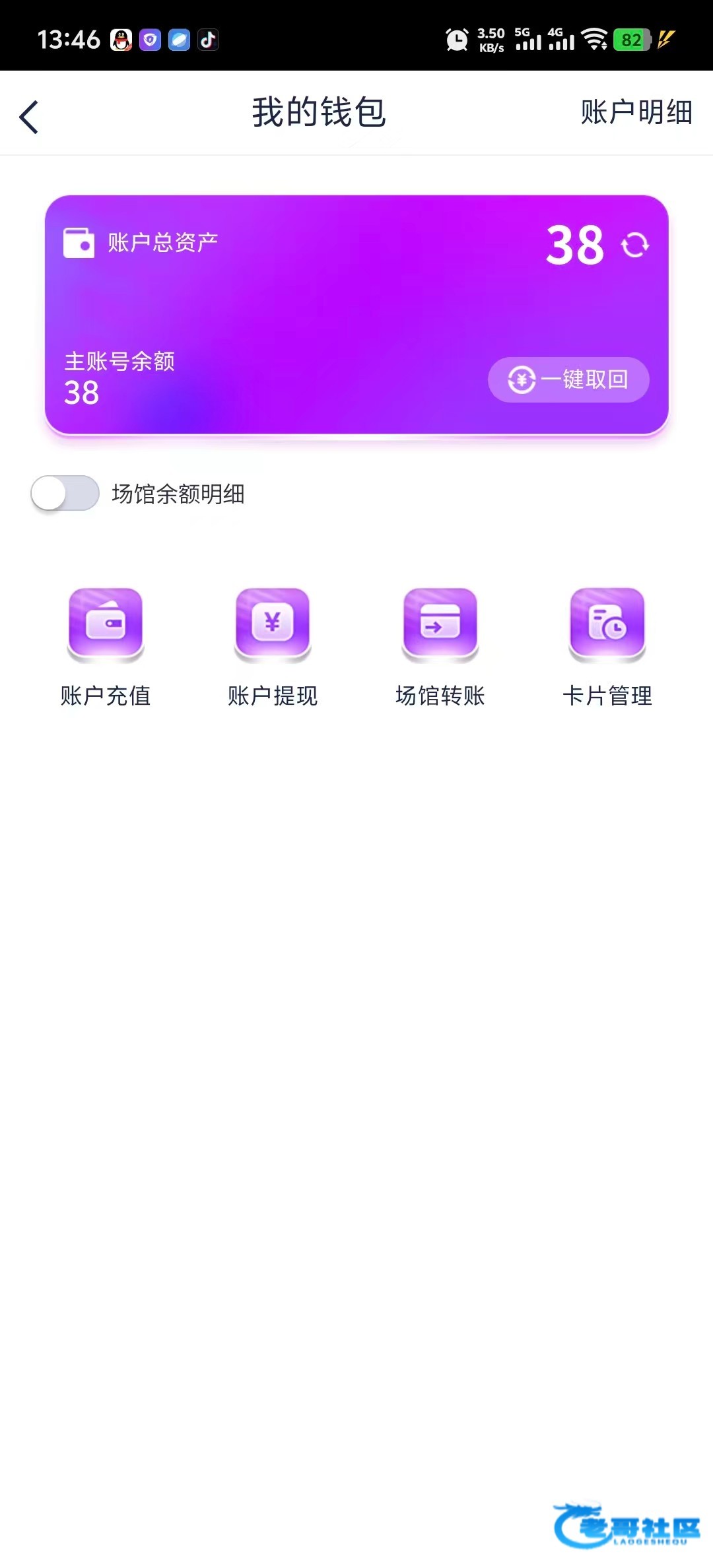The width and height of the screenshot is (713, 1568).
Task: Open 账户明细 account details
Action: [x=636, y=112]
